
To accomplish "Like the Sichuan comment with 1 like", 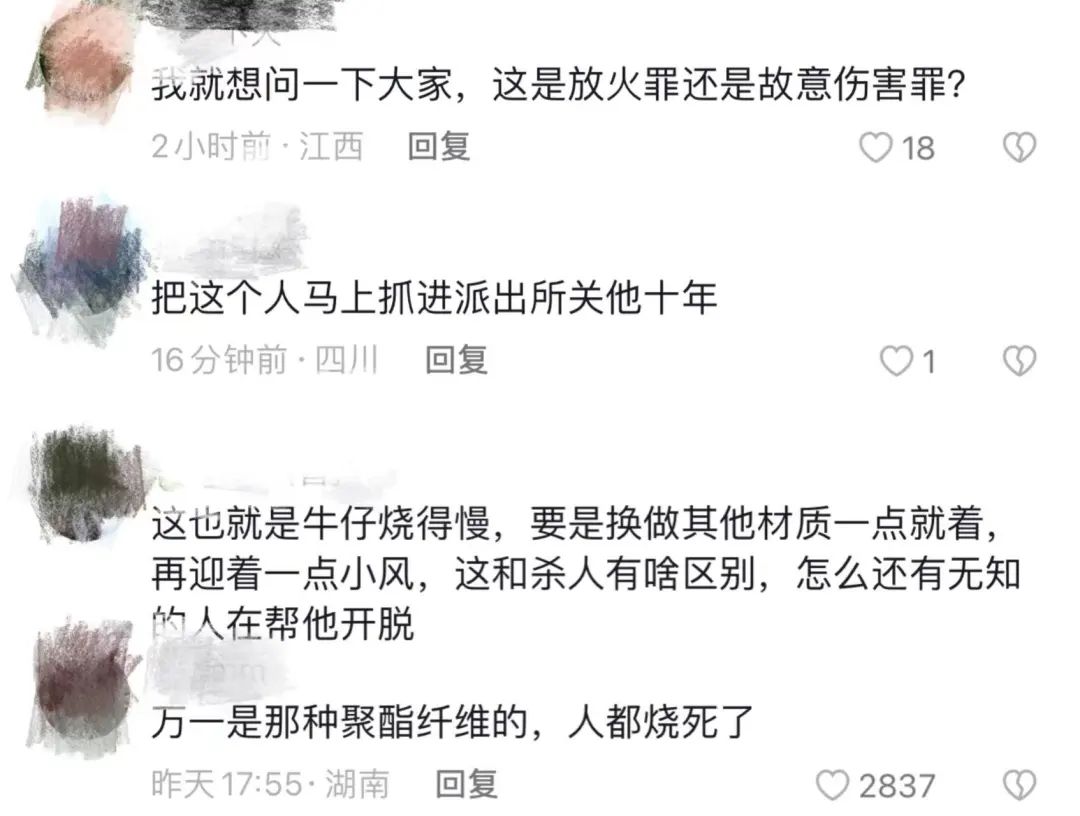I will 895,361.
